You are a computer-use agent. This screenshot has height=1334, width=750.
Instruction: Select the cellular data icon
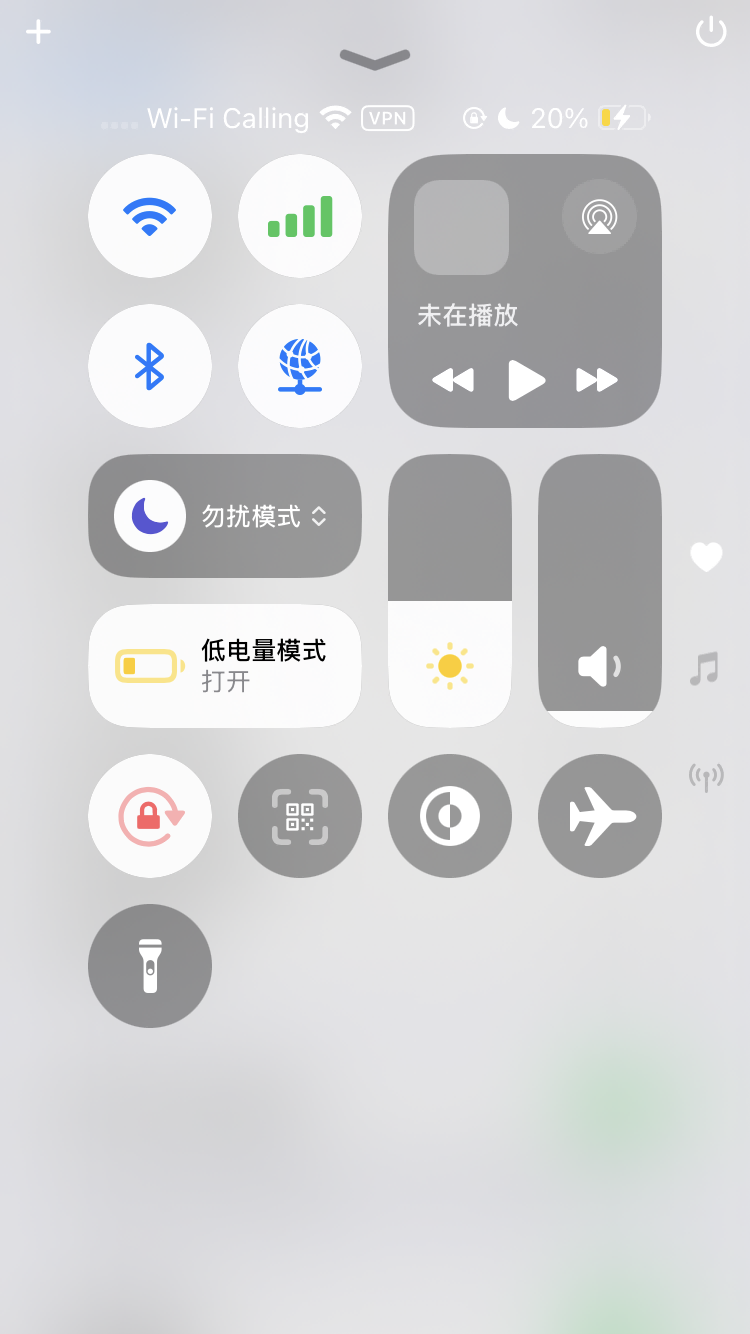point(300,216)
